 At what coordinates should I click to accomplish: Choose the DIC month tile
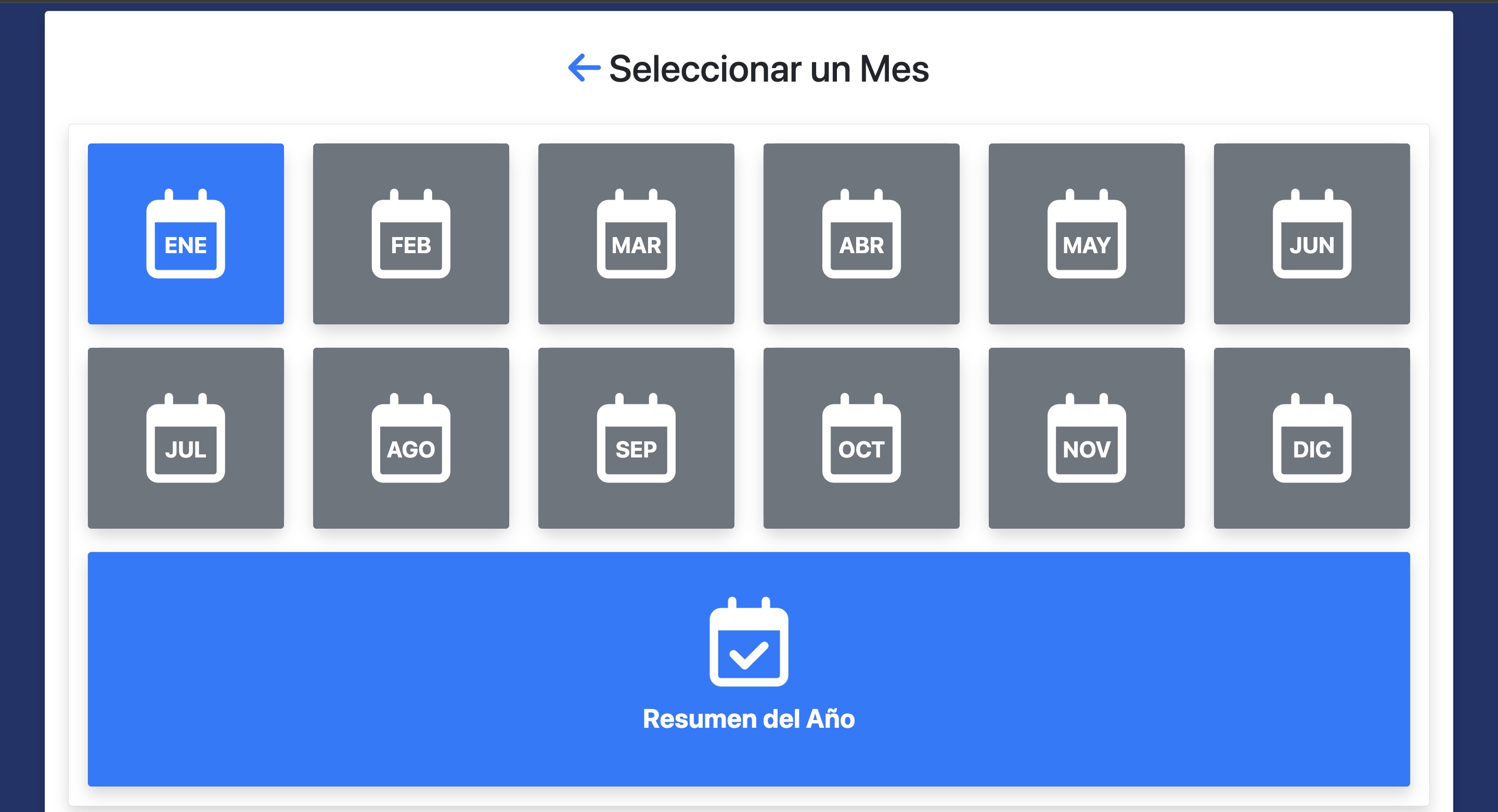pos(1311,438)
